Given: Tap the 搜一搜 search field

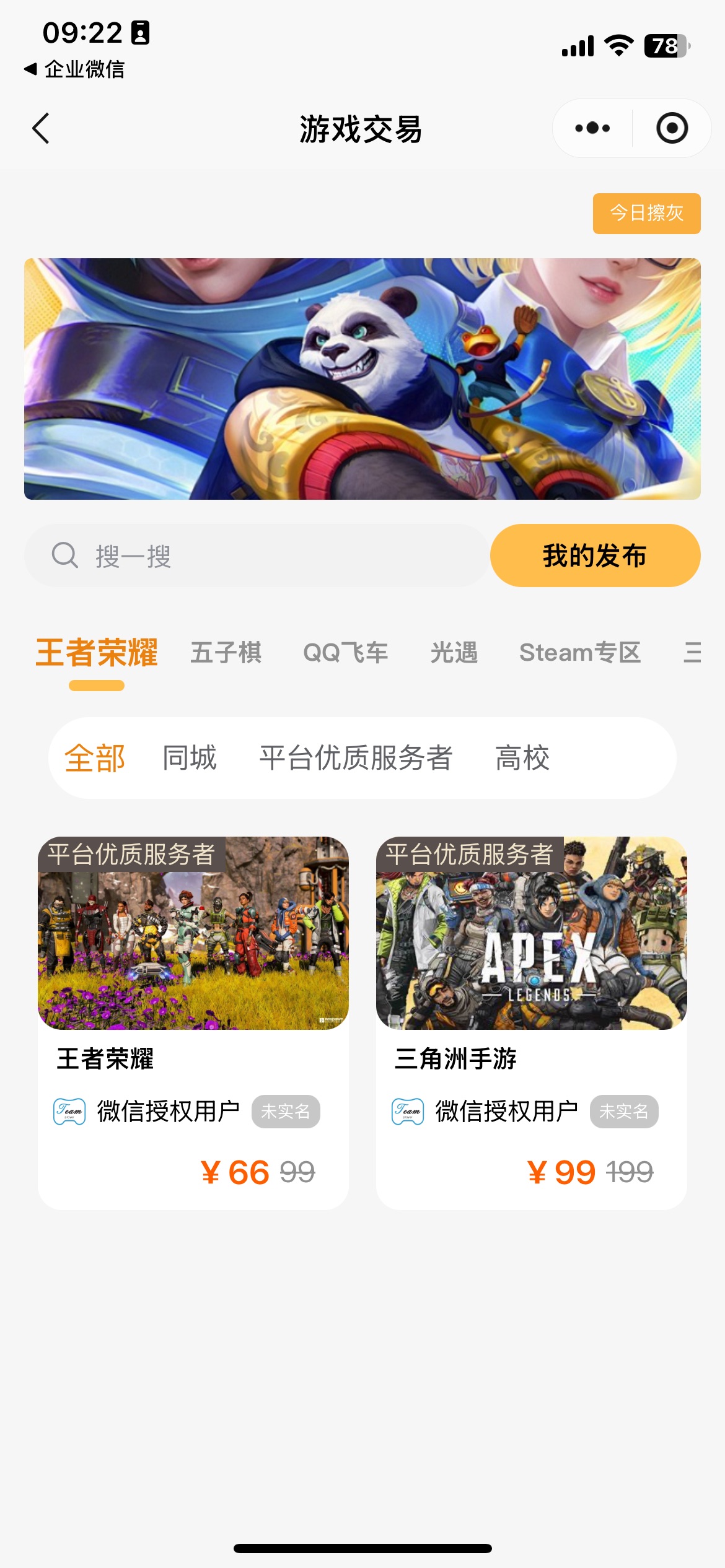Looking at the screenshot, I should 257,555.
